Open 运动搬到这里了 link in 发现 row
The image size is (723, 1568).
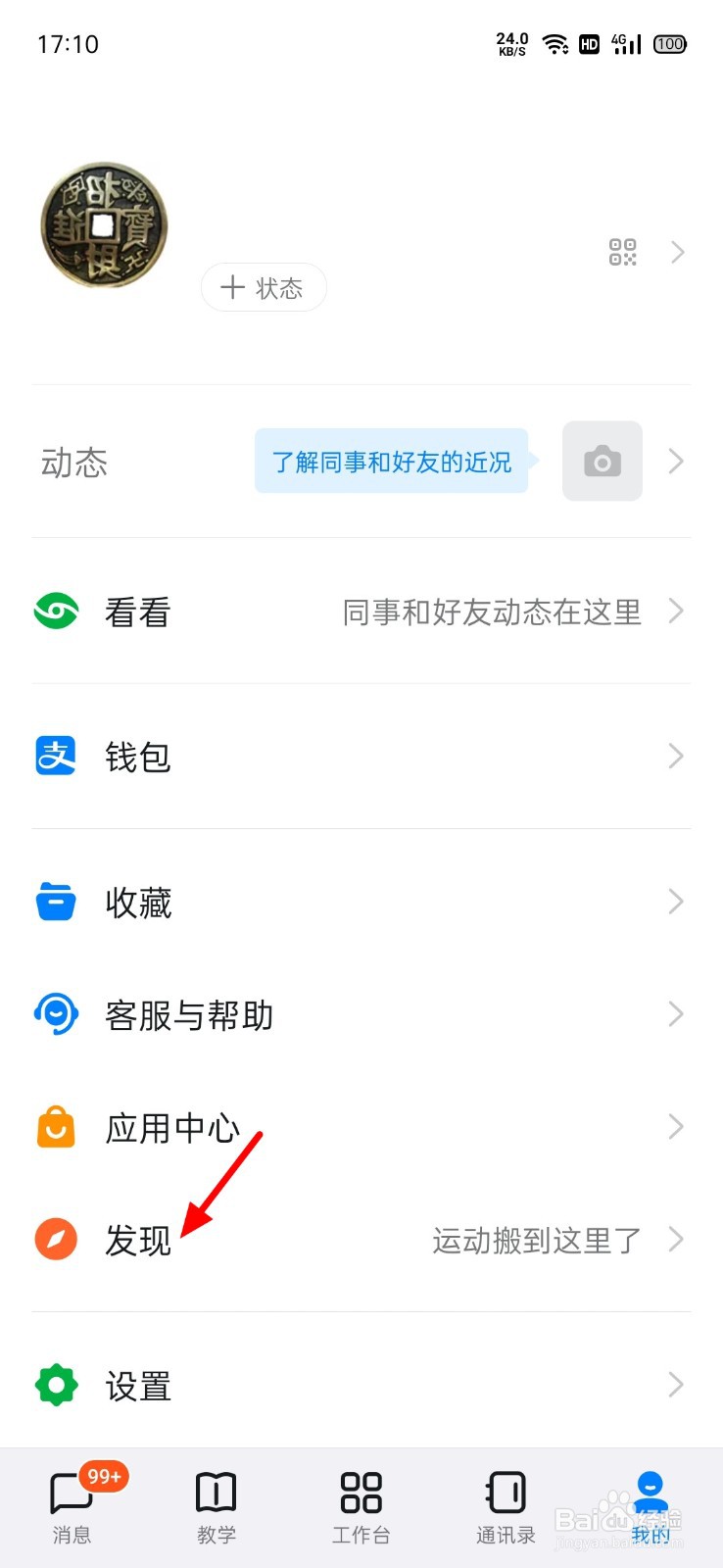tap(535, 1240)
